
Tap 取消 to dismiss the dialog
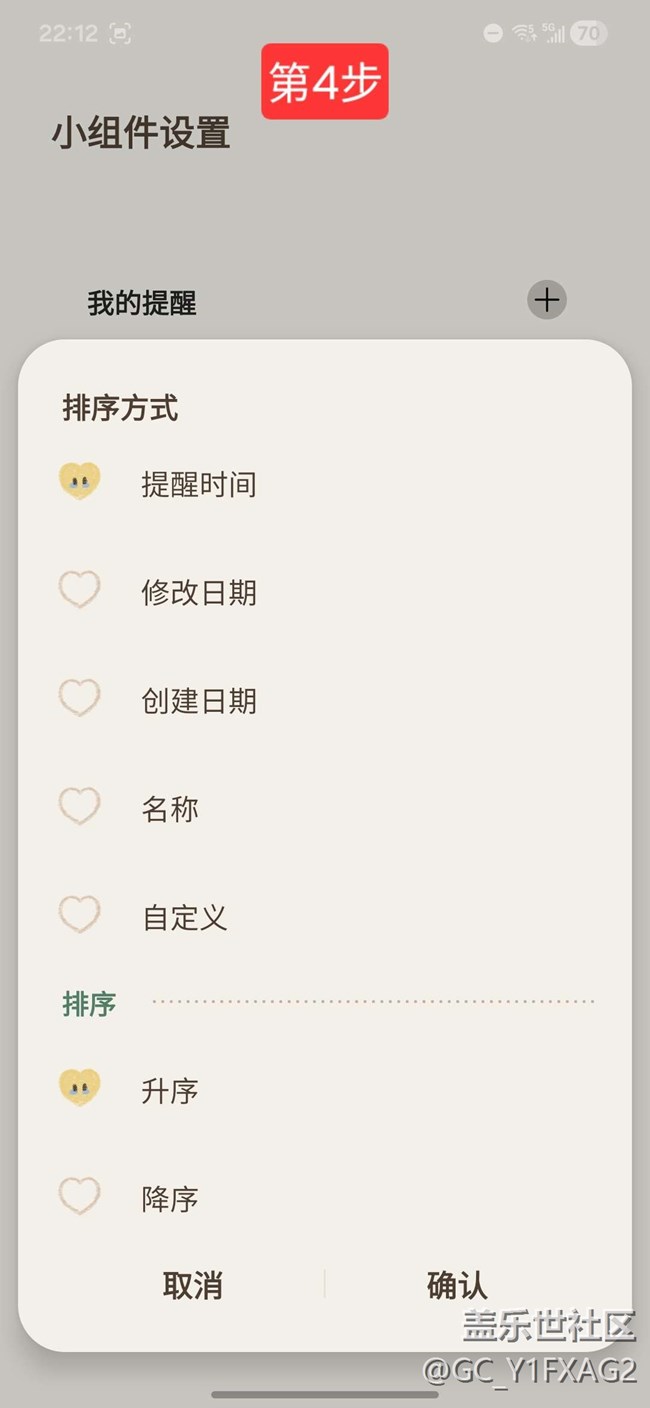pos(192,1285)
